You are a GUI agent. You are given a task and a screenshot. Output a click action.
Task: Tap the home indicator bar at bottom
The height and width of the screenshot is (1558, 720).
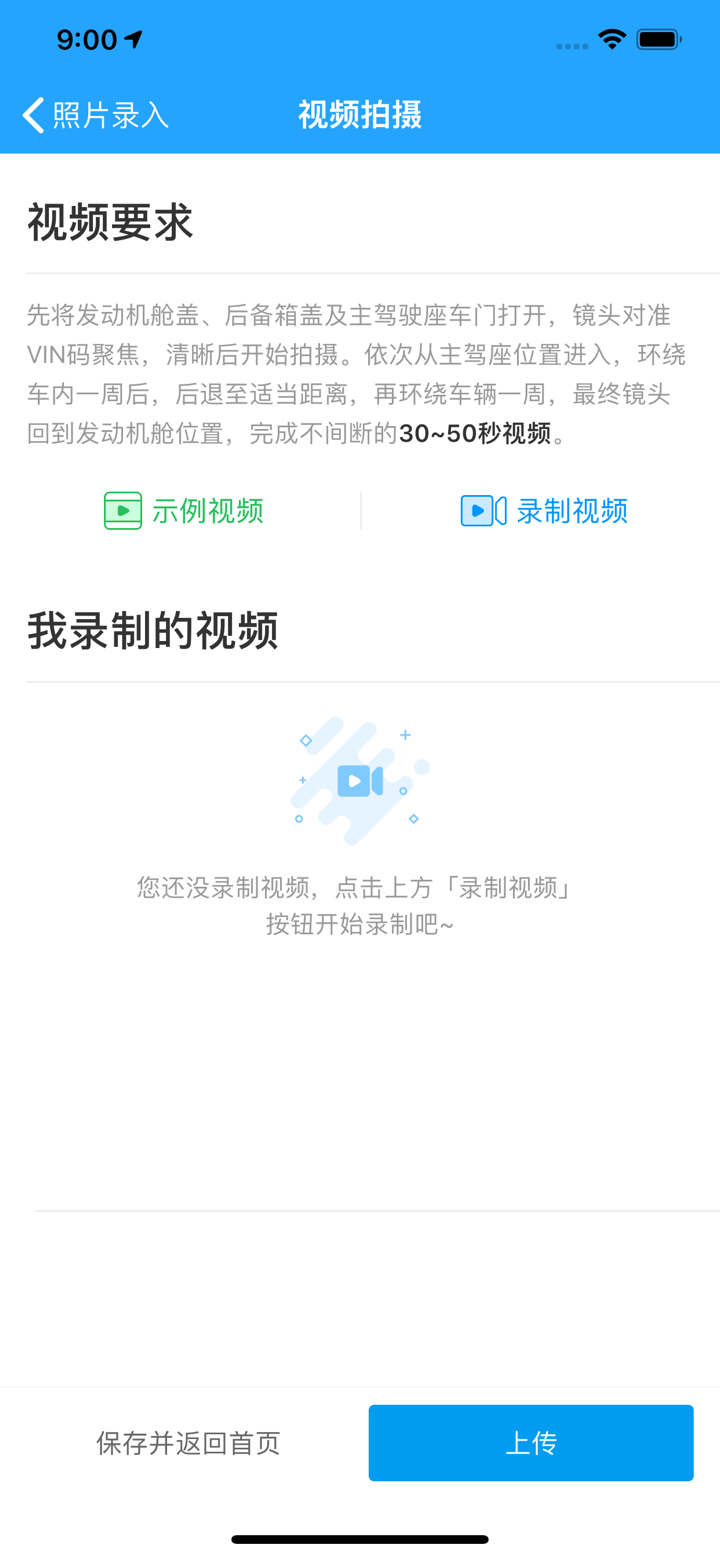coord(360,1539)
